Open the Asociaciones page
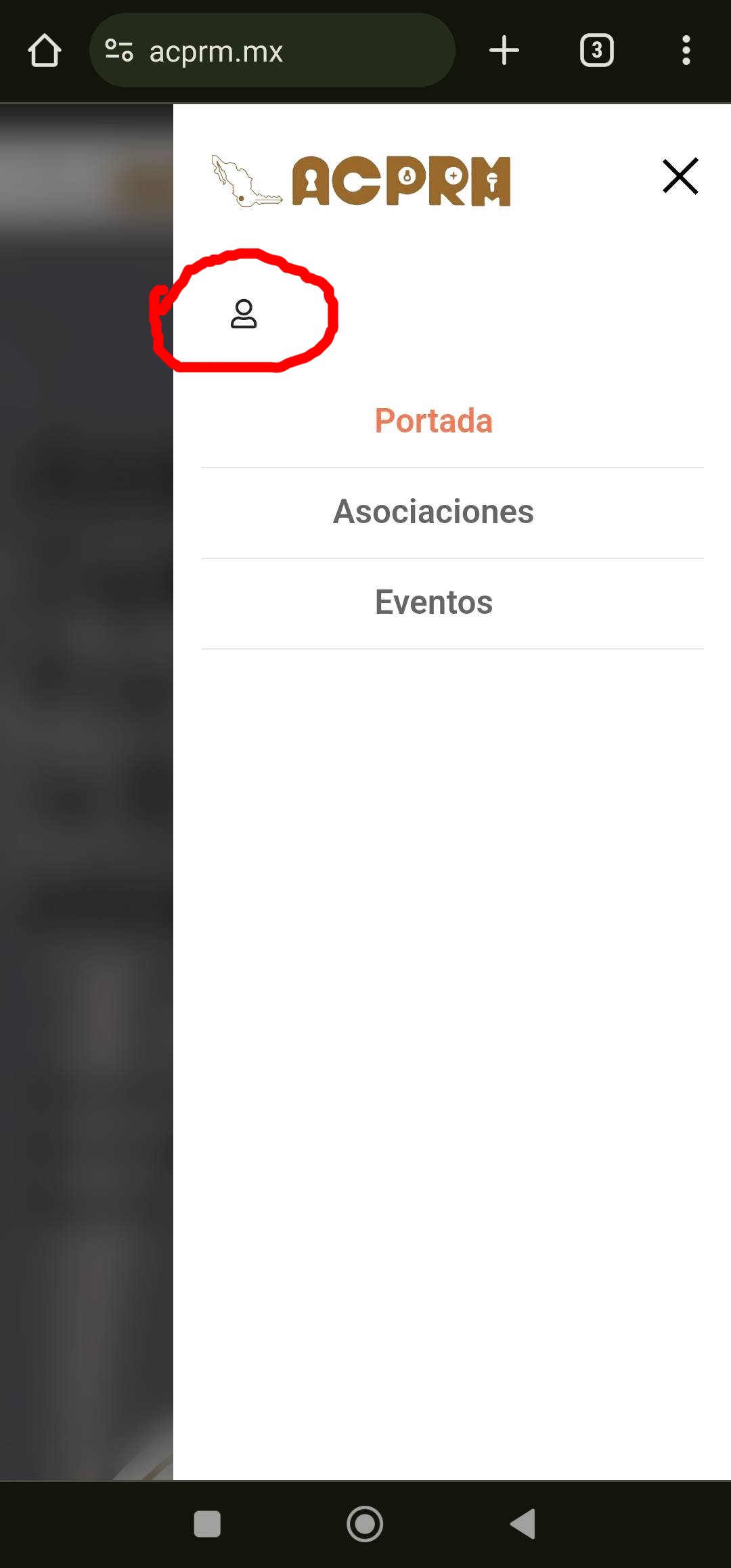Screen dimensions: 731x1568 434,512
